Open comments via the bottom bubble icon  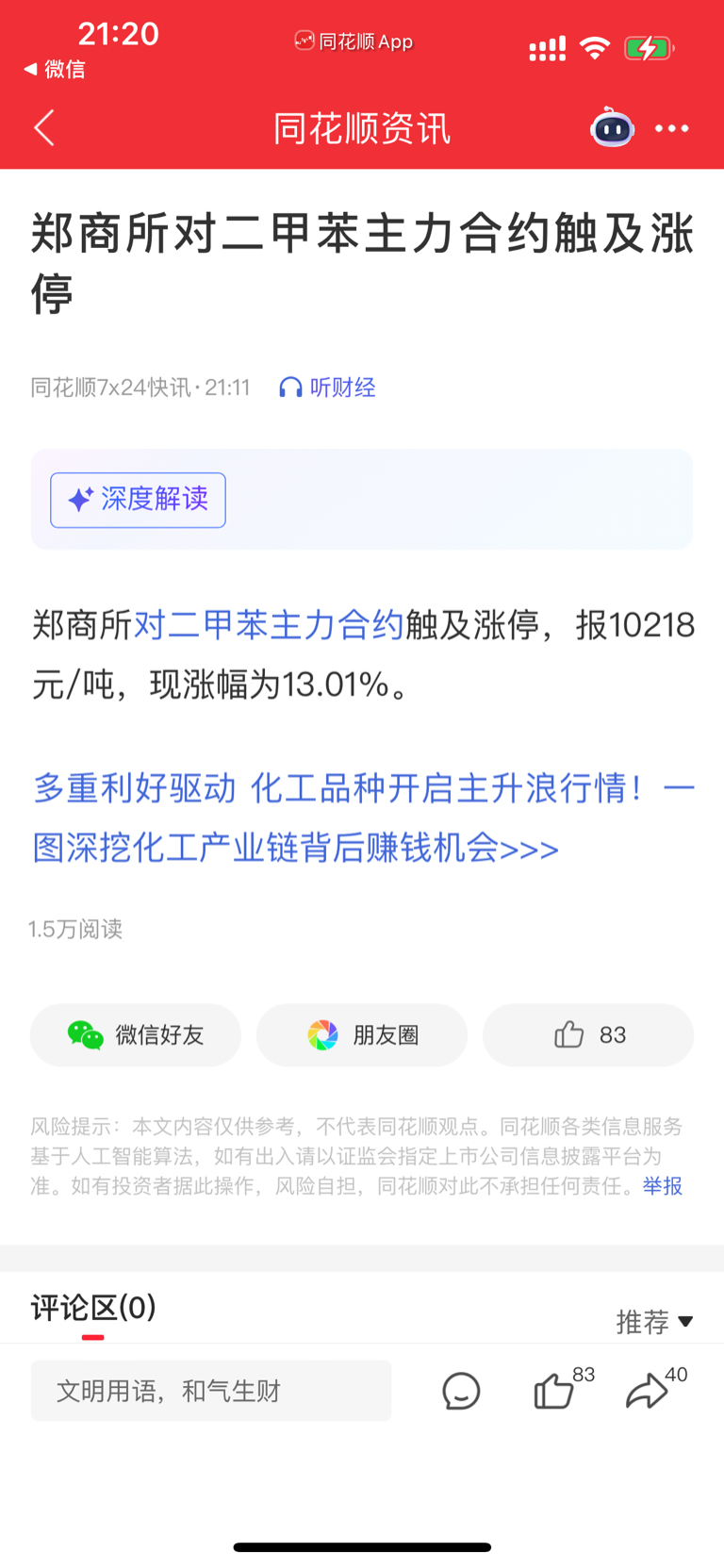(x=461, y=1392)
